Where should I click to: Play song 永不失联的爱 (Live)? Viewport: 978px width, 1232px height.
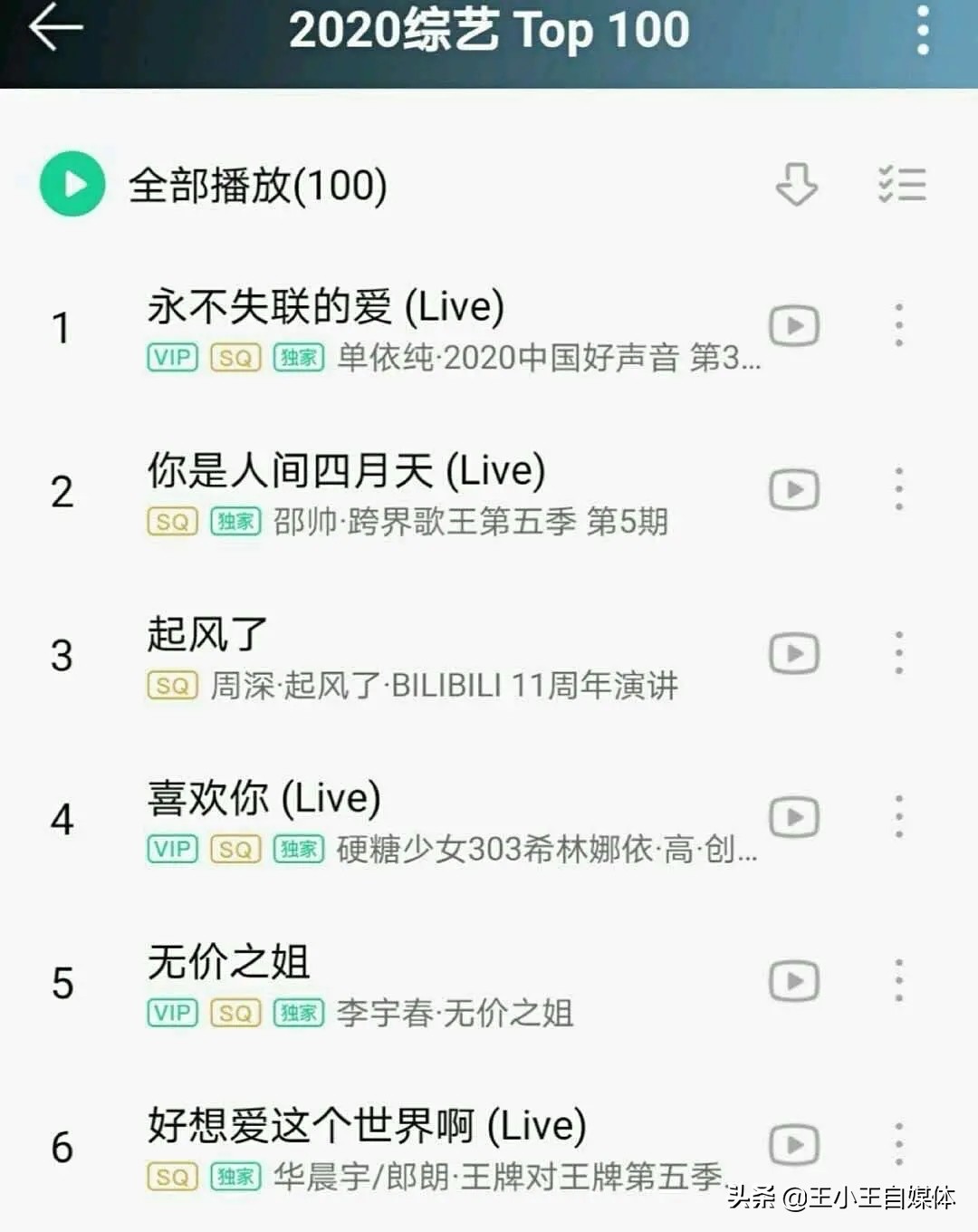pos(326,308)
